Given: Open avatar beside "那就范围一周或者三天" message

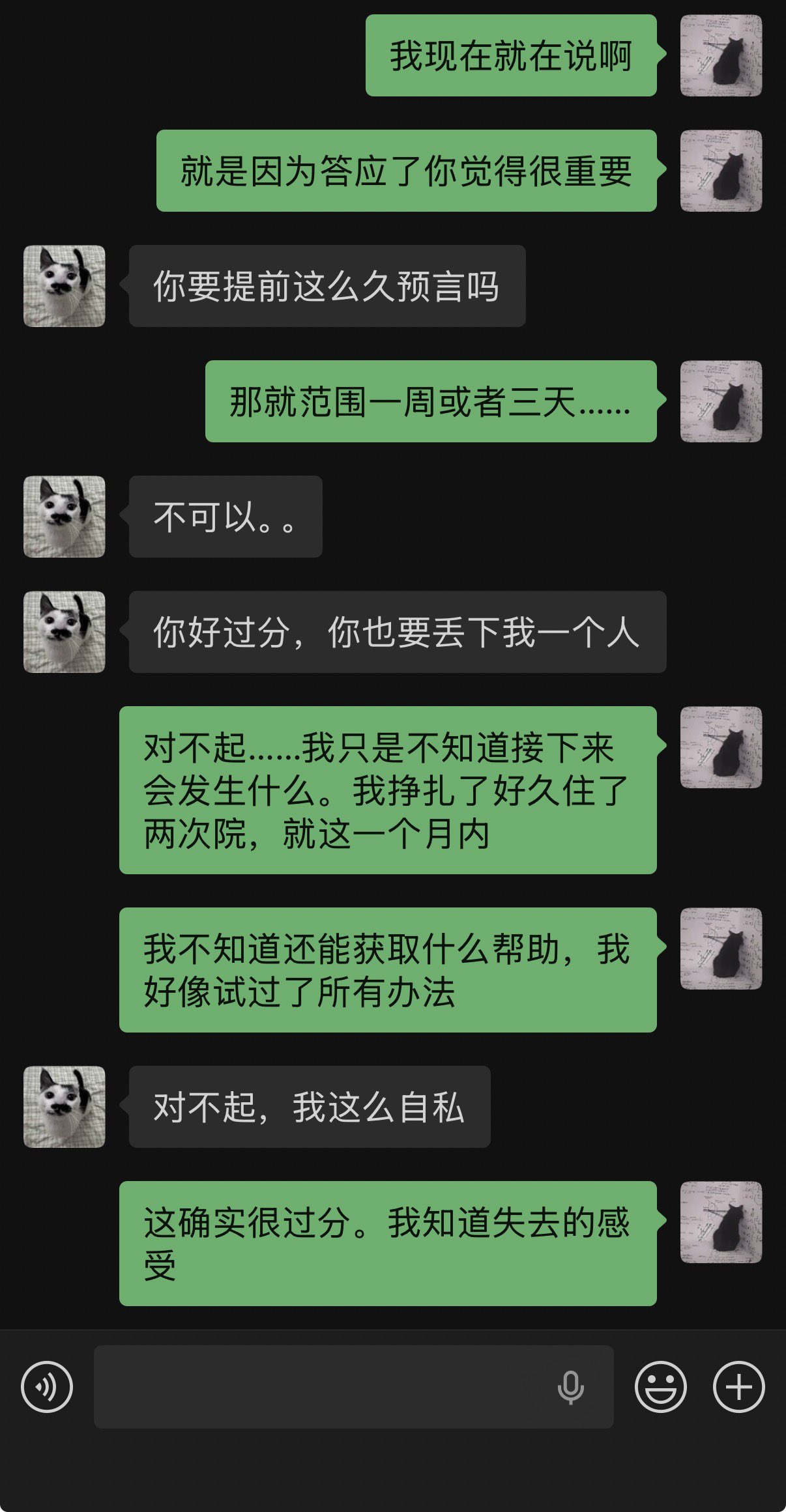Looking at the screenshot, I should 721,401.
